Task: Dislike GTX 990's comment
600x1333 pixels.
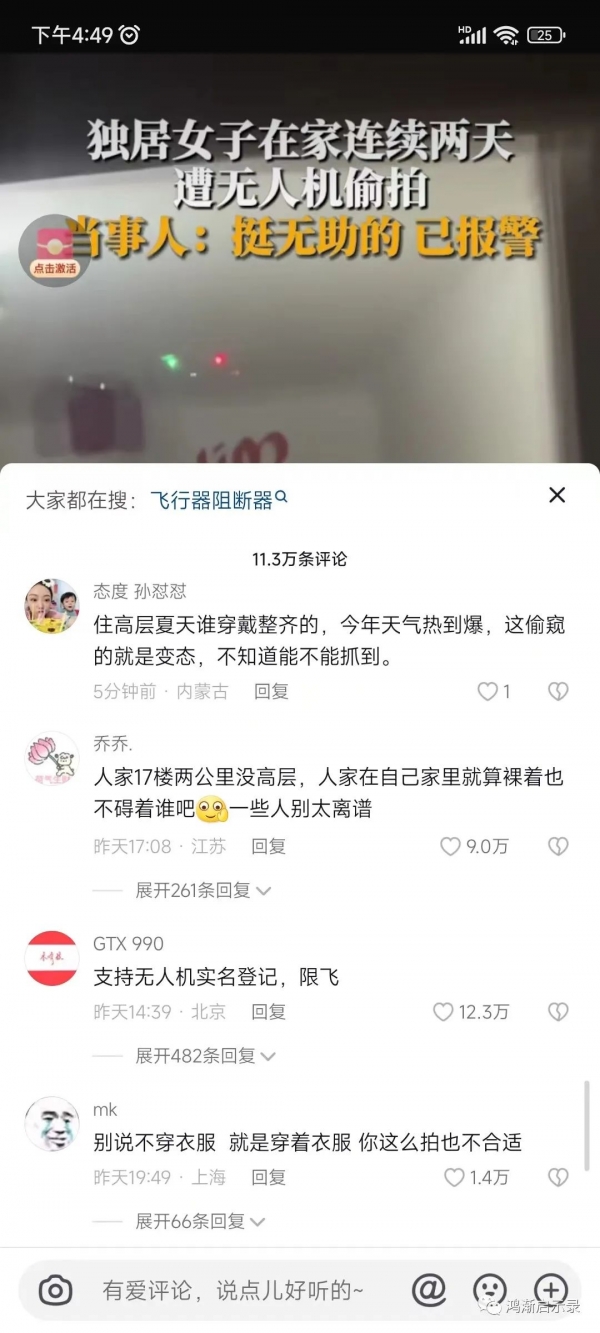Action: click(x=558, y=1012)
